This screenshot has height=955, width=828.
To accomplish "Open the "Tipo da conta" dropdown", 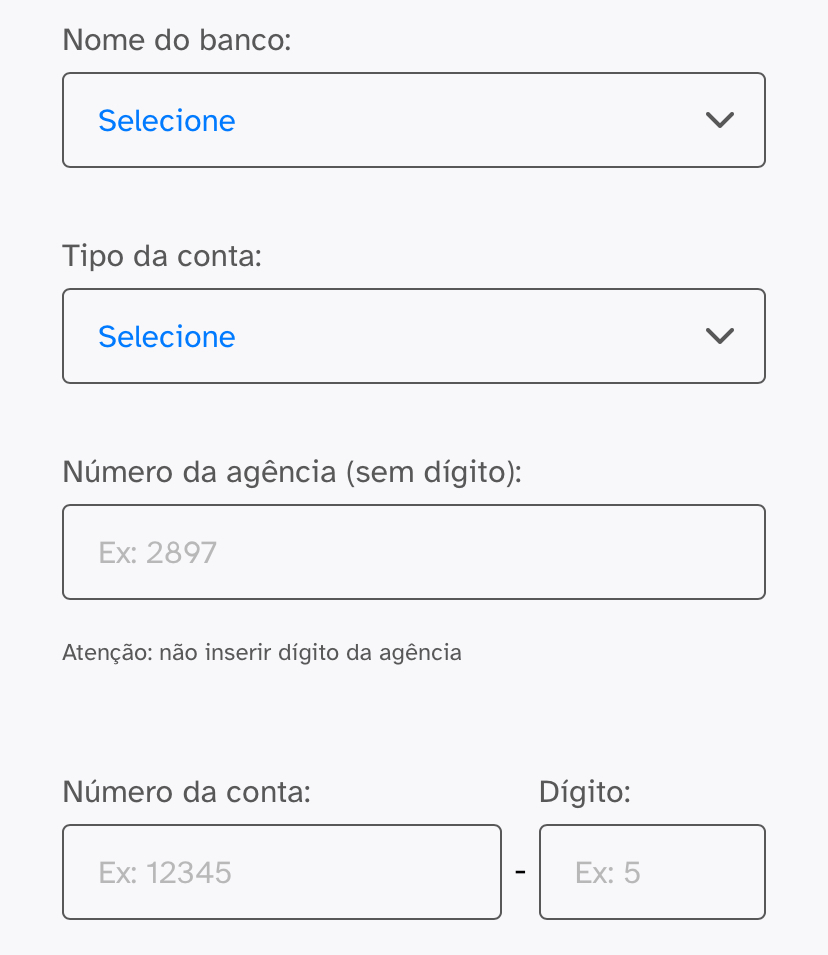I will [x=414, y=336].
